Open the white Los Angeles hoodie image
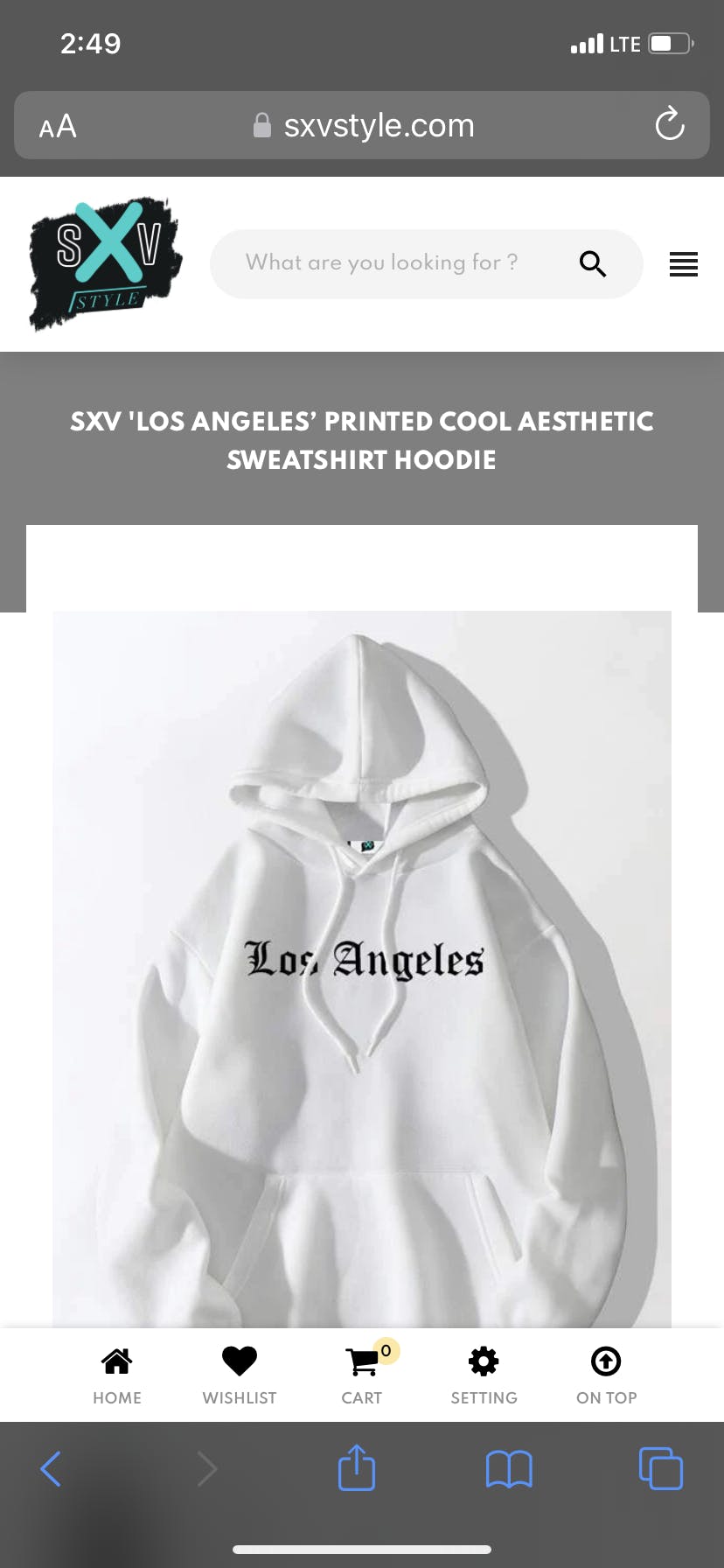 tap(362, 969)
